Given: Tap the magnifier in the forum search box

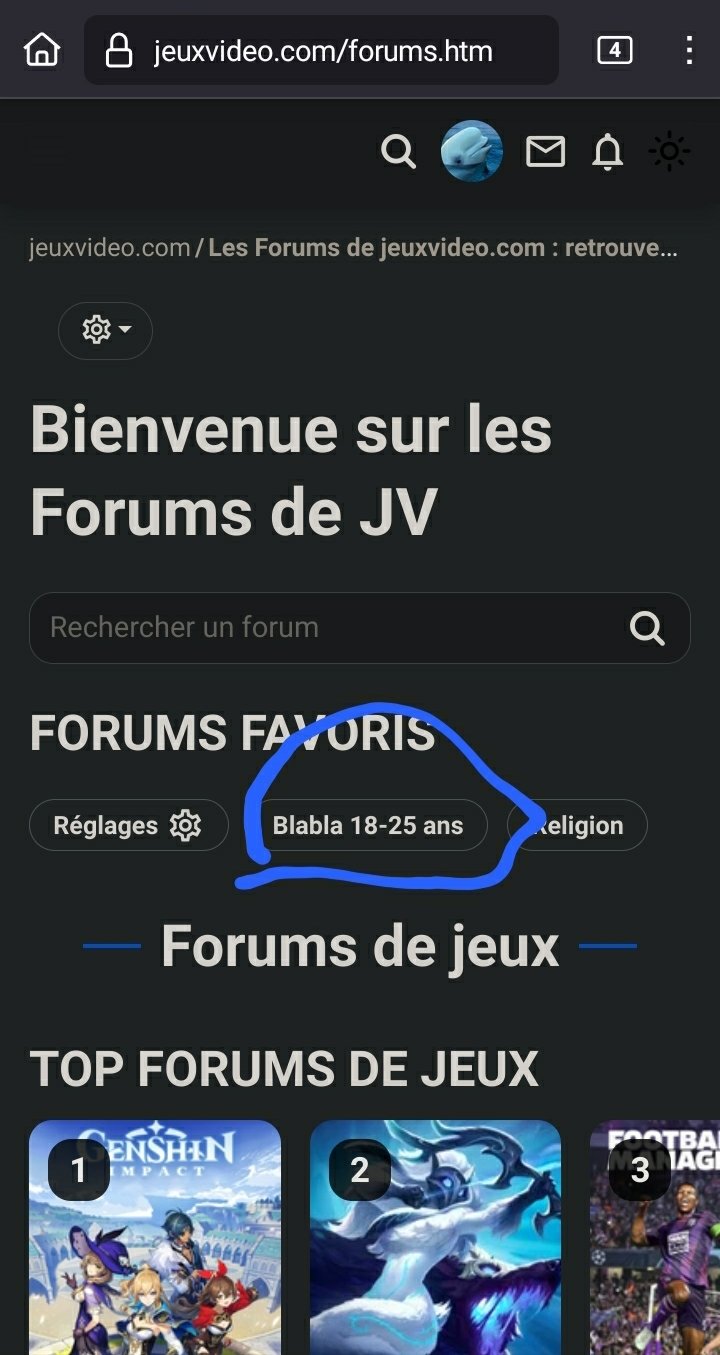Looking at the screenshot, I should point(647,628).
